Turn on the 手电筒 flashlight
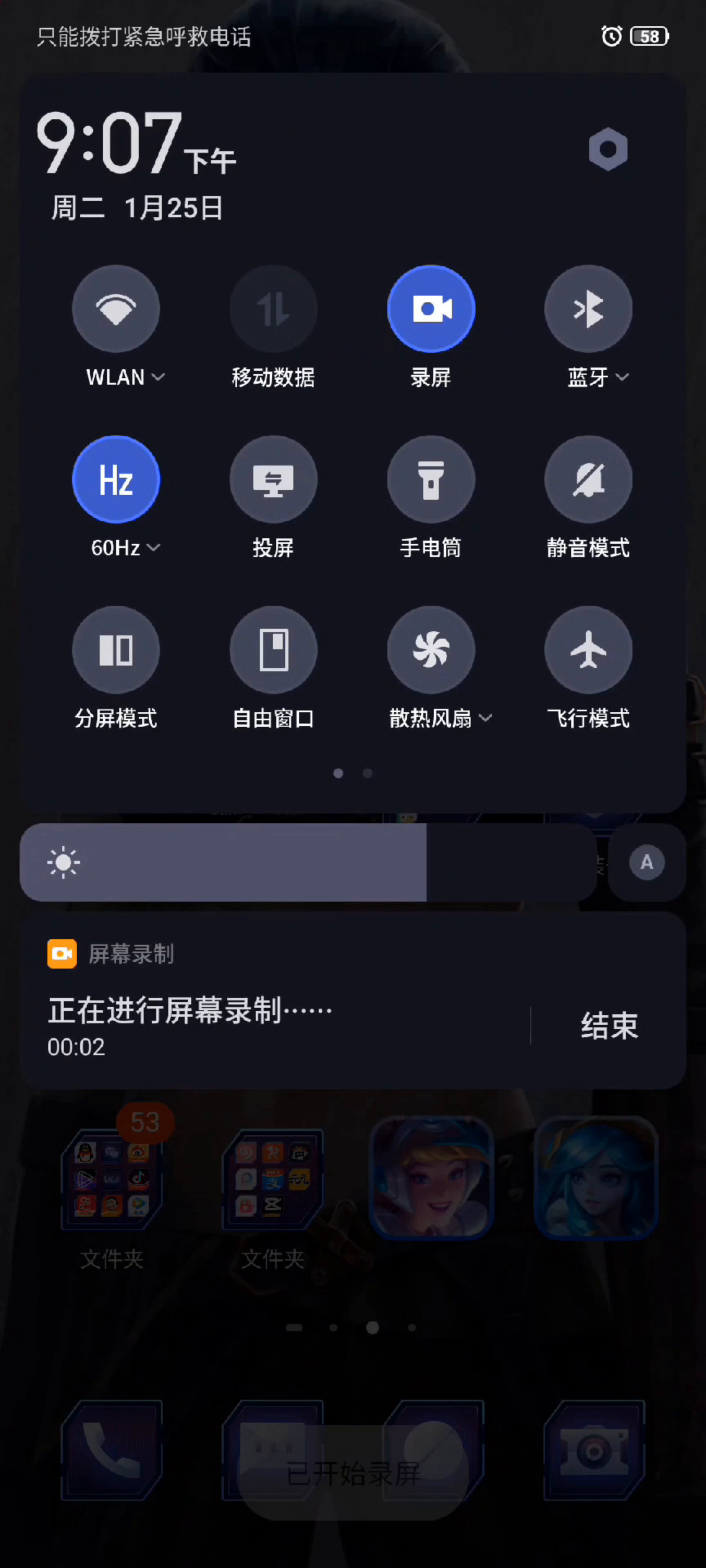 tap(431, 479)
